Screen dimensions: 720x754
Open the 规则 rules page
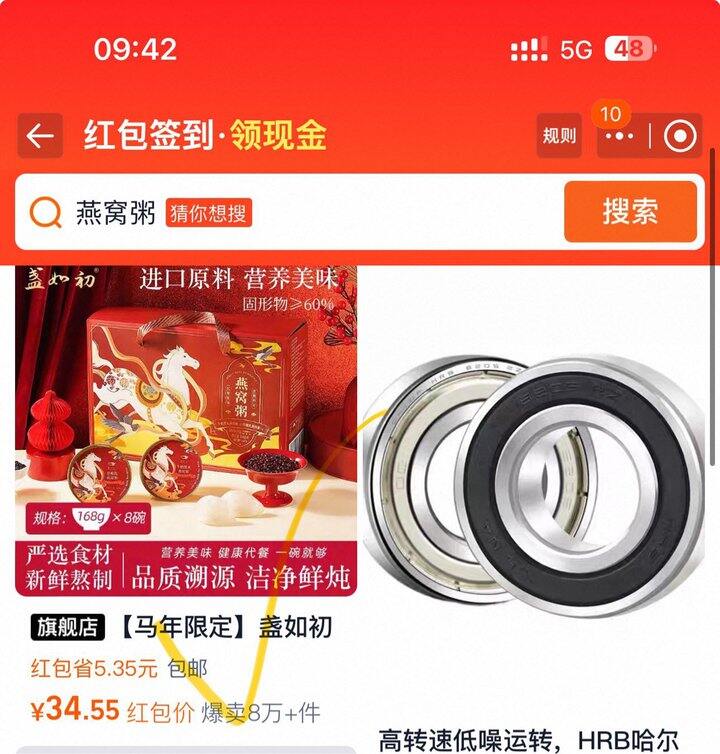pyautogui.click(x=559, y=136)
